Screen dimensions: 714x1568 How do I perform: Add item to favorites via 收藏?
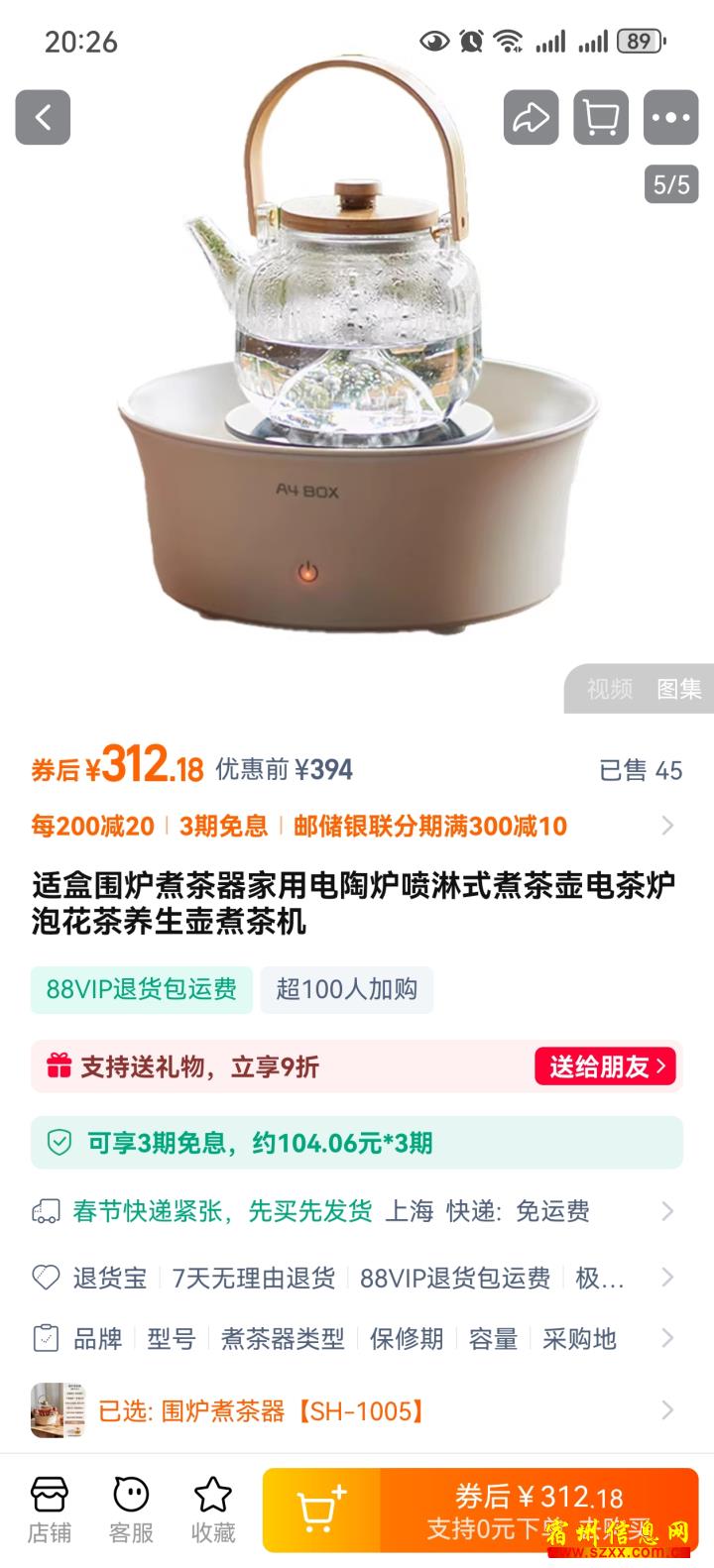coord(213,1511)
